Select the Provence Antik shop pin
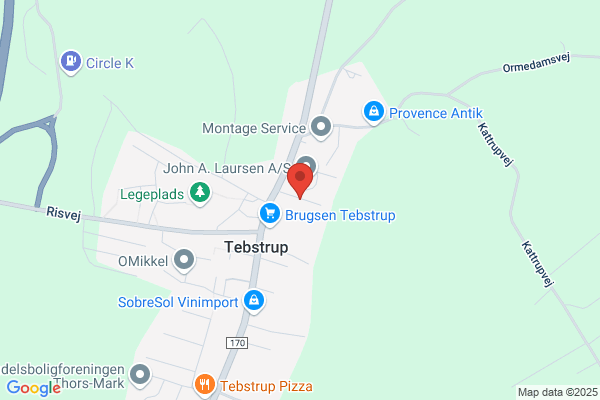Image resolution: width=600 pixels, height=400 pixels. 374,112
